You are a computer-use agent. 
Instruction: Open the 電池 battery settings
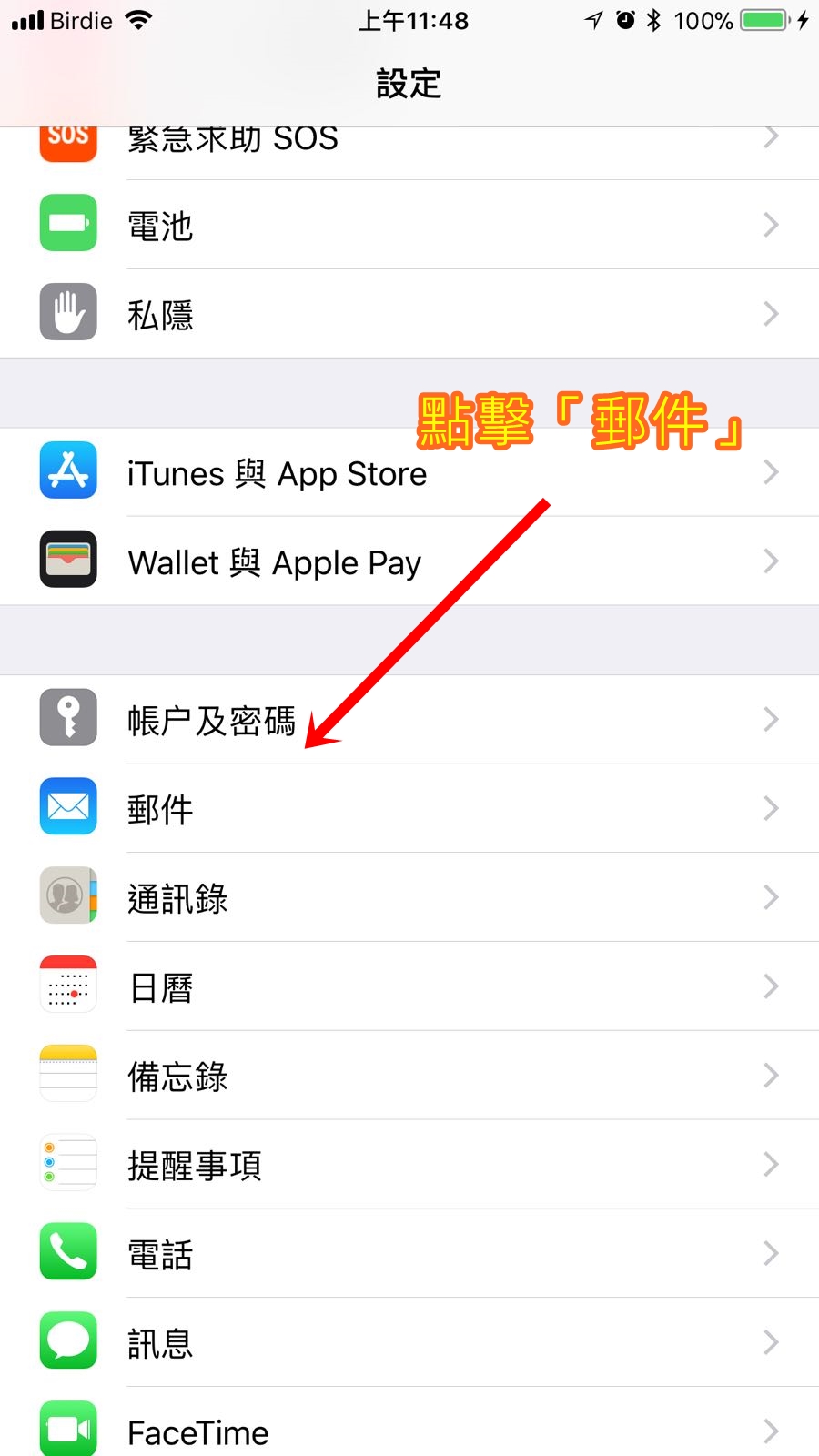pyautogui.click(x=409, y=225)
